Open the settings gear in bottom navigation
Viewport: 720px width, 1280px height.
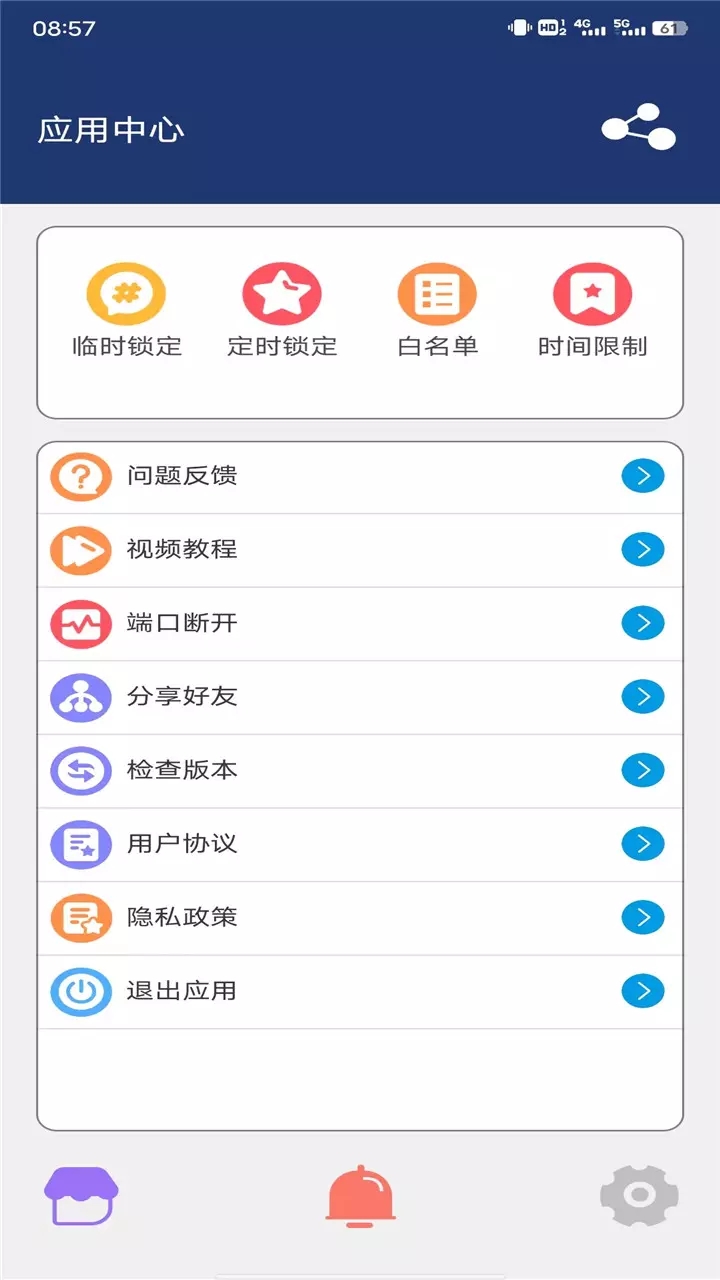(x=637, y=1196)
